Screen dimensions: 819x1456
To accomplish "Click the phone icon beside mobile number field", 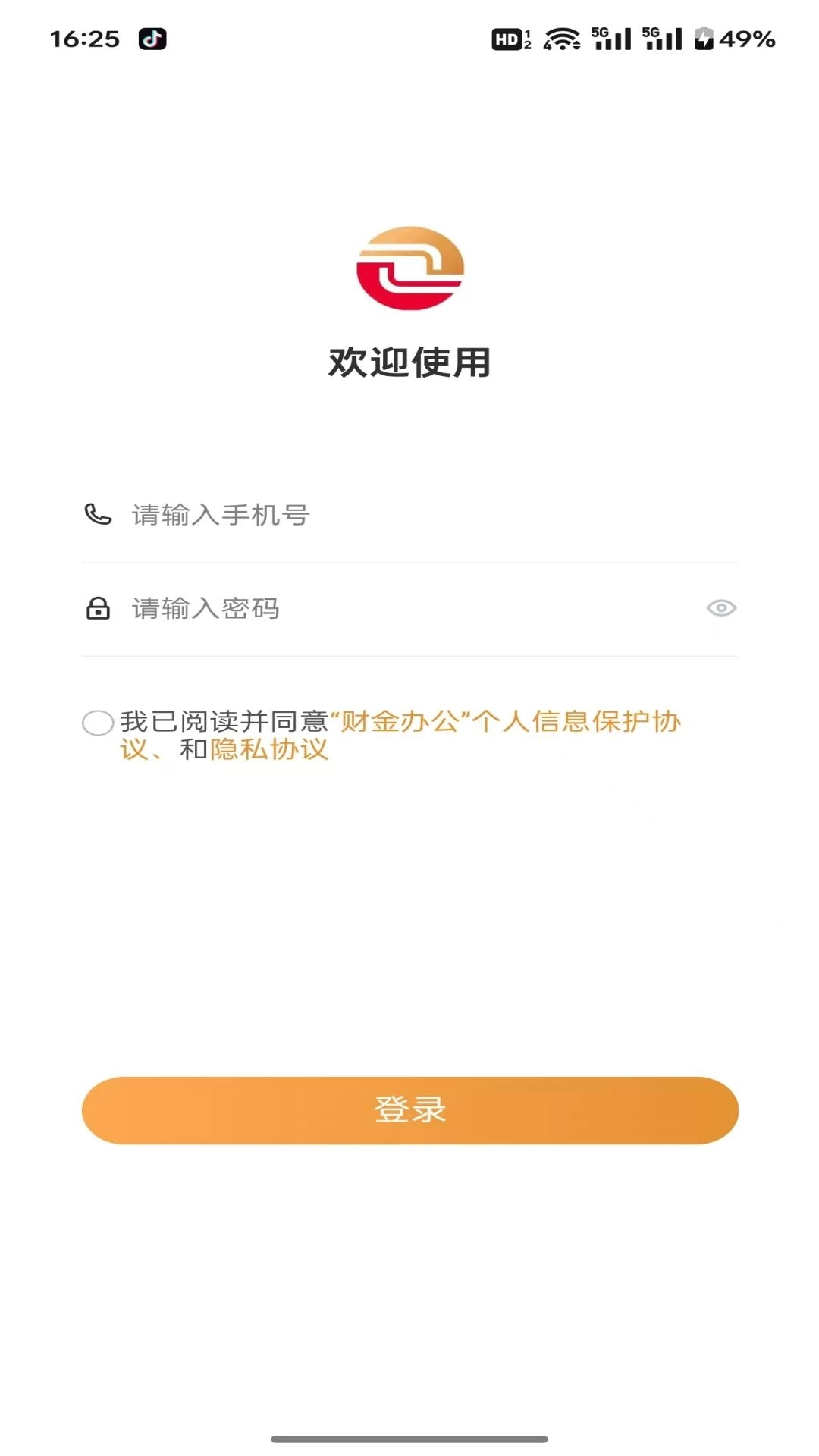I will [96, 514].
